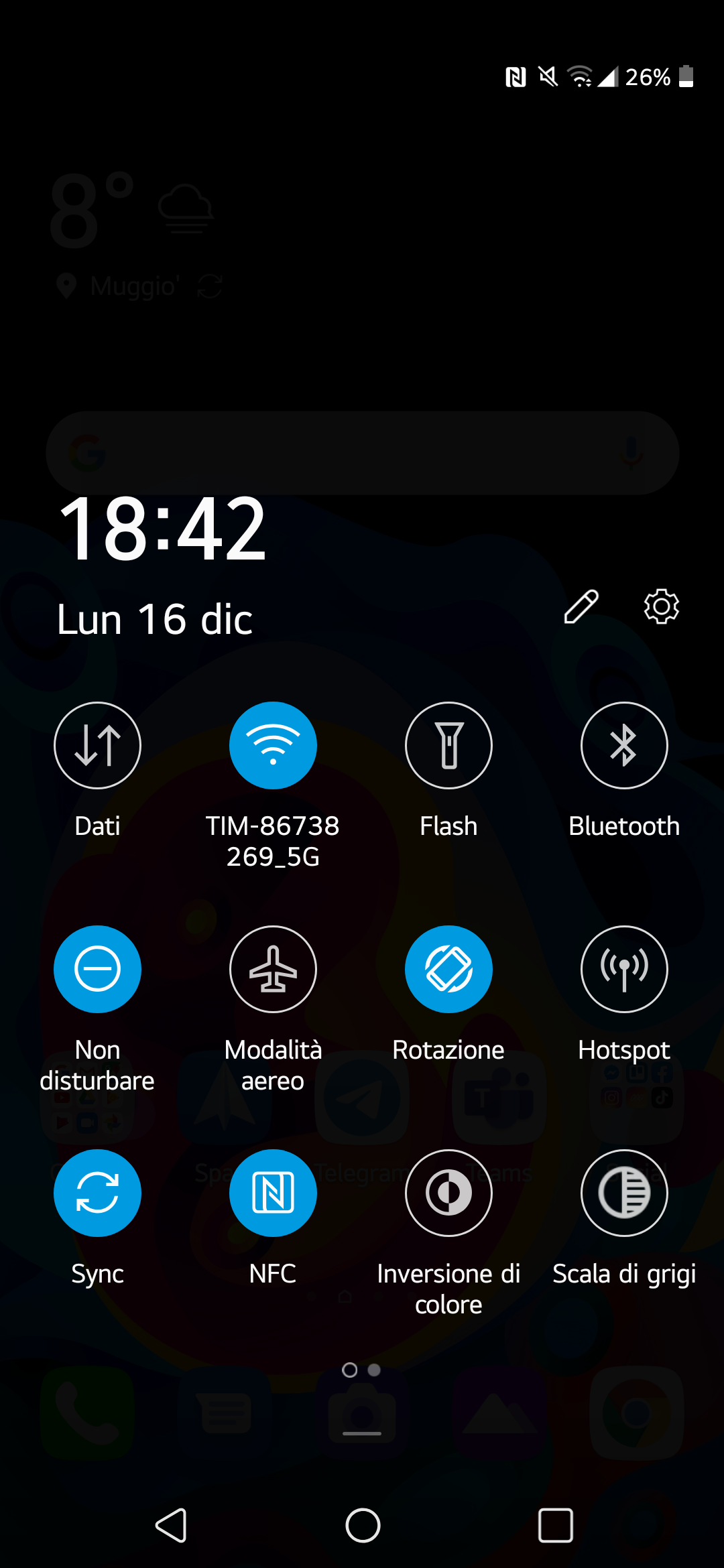
Task: Go back using the navigation bar
Action: (x=171, y=1526)
